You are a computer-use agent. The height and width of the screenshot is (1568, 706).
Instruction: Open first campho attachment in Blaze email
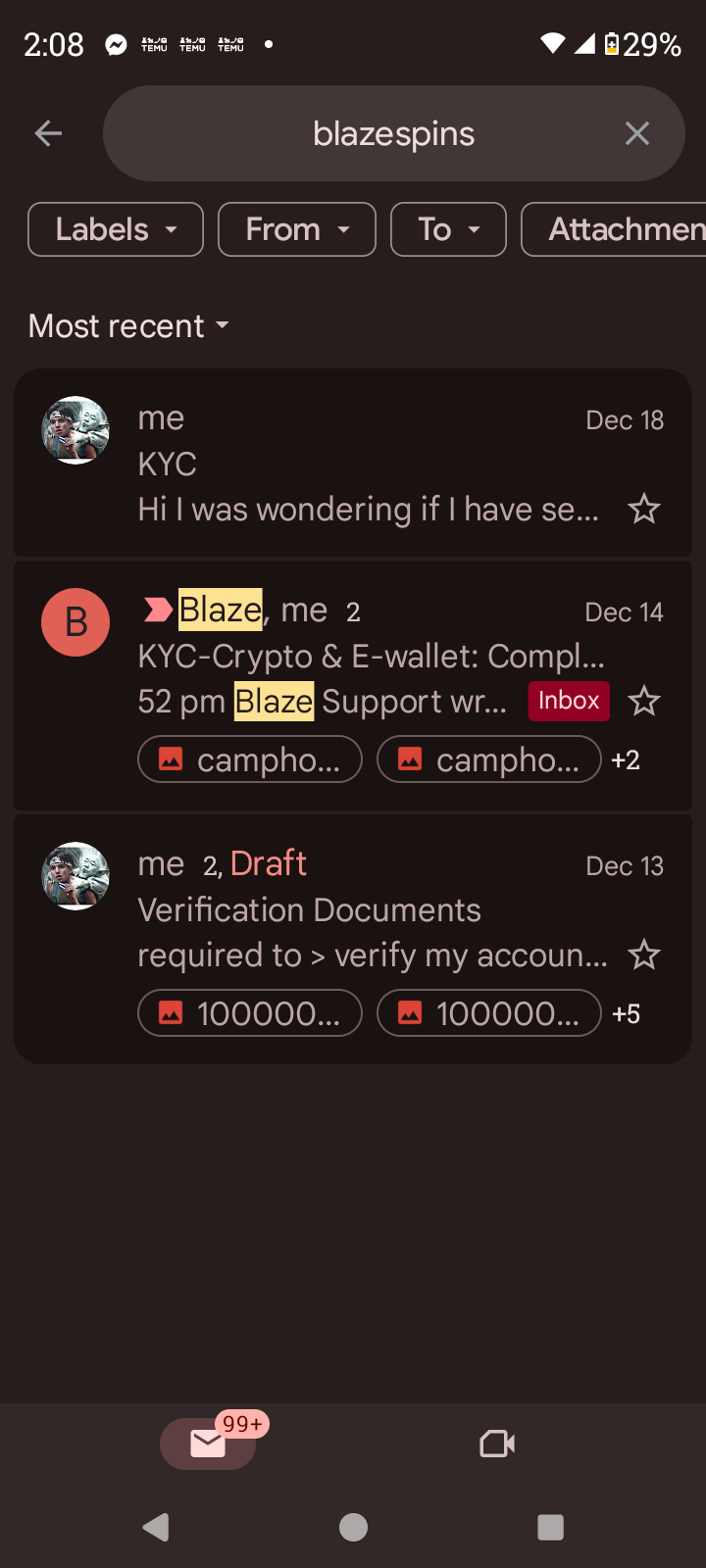pos(250,759)
